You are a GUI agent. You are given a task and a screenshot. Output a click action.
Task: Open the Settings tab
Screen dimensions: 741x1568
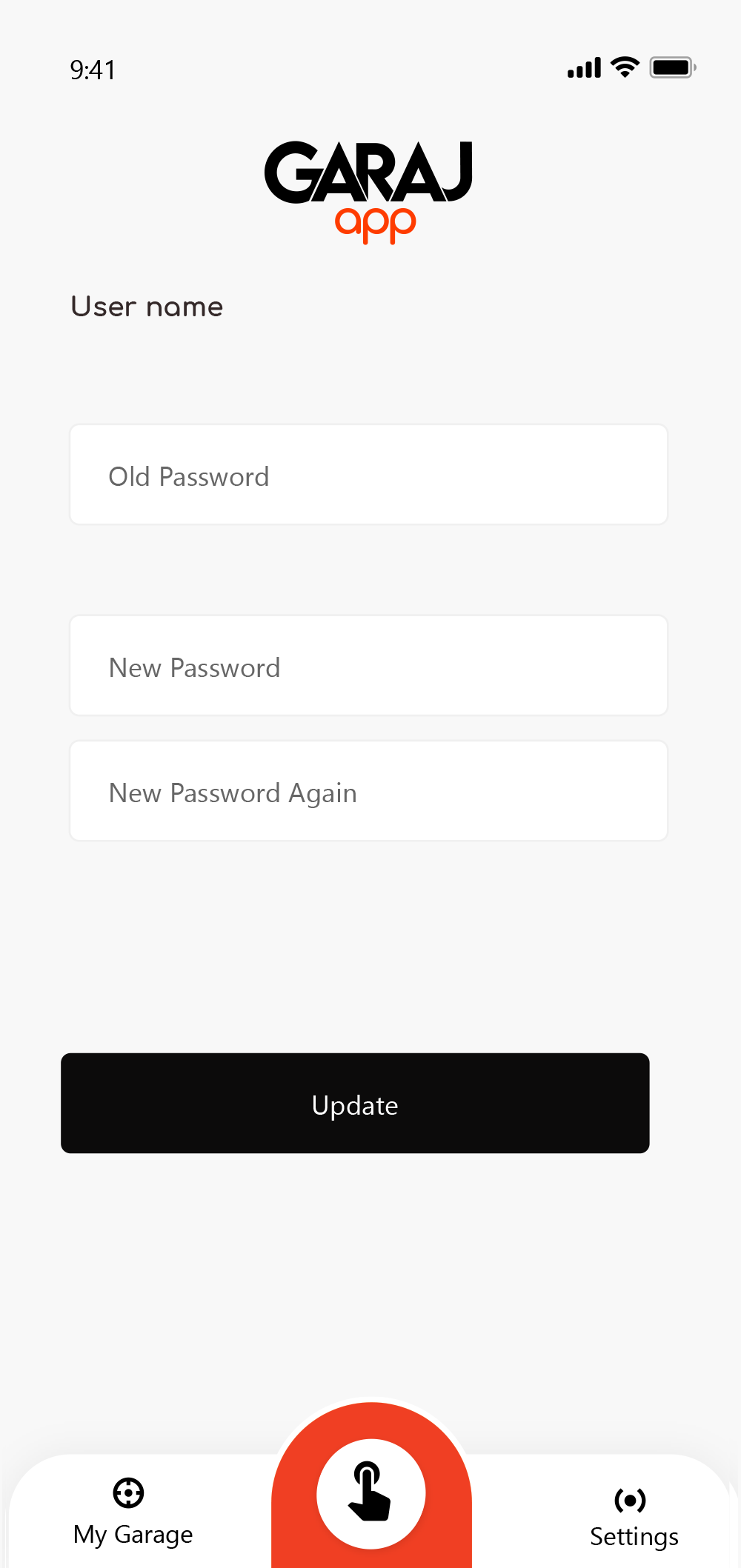coord(633,1518)
